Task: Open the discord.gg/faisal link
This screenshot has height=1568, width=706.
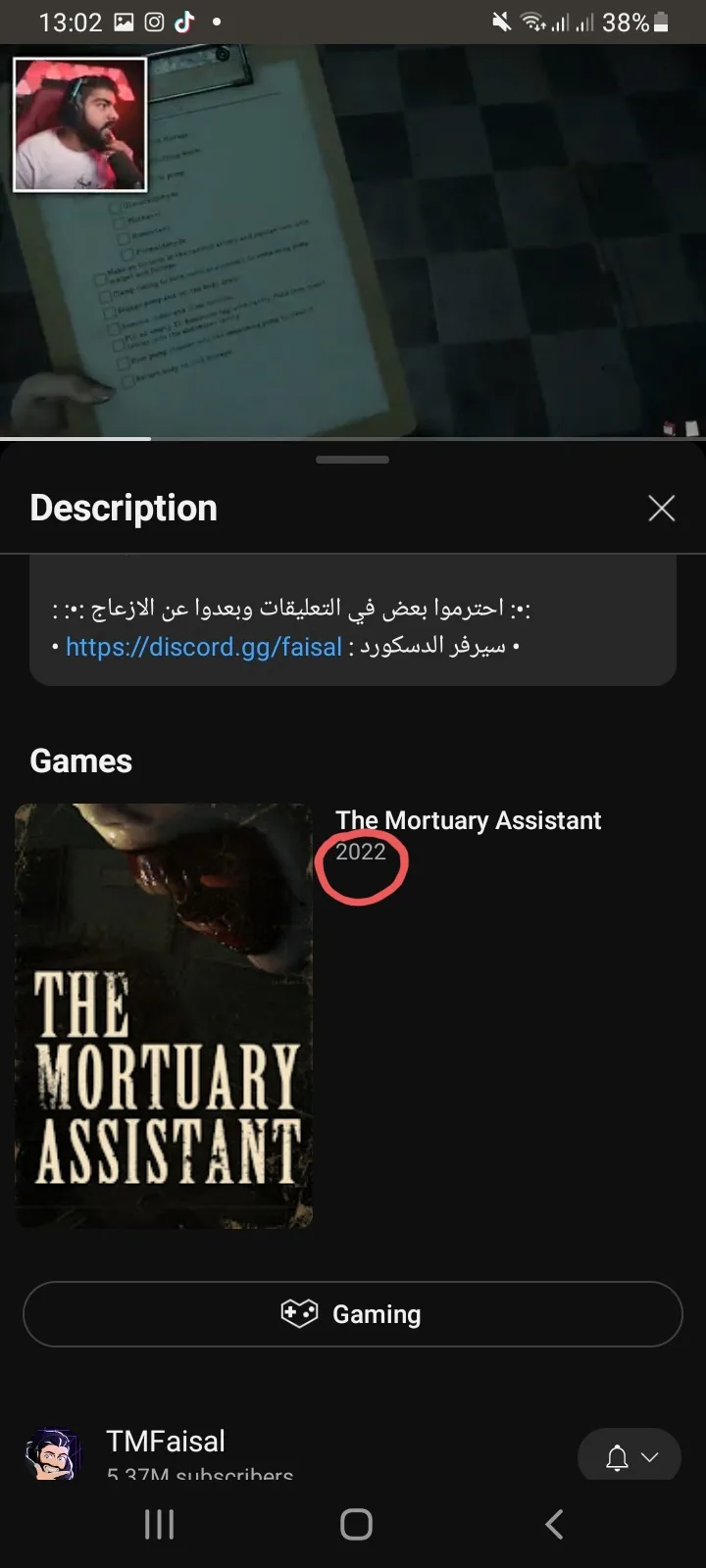Action: (x=204, y=647)
